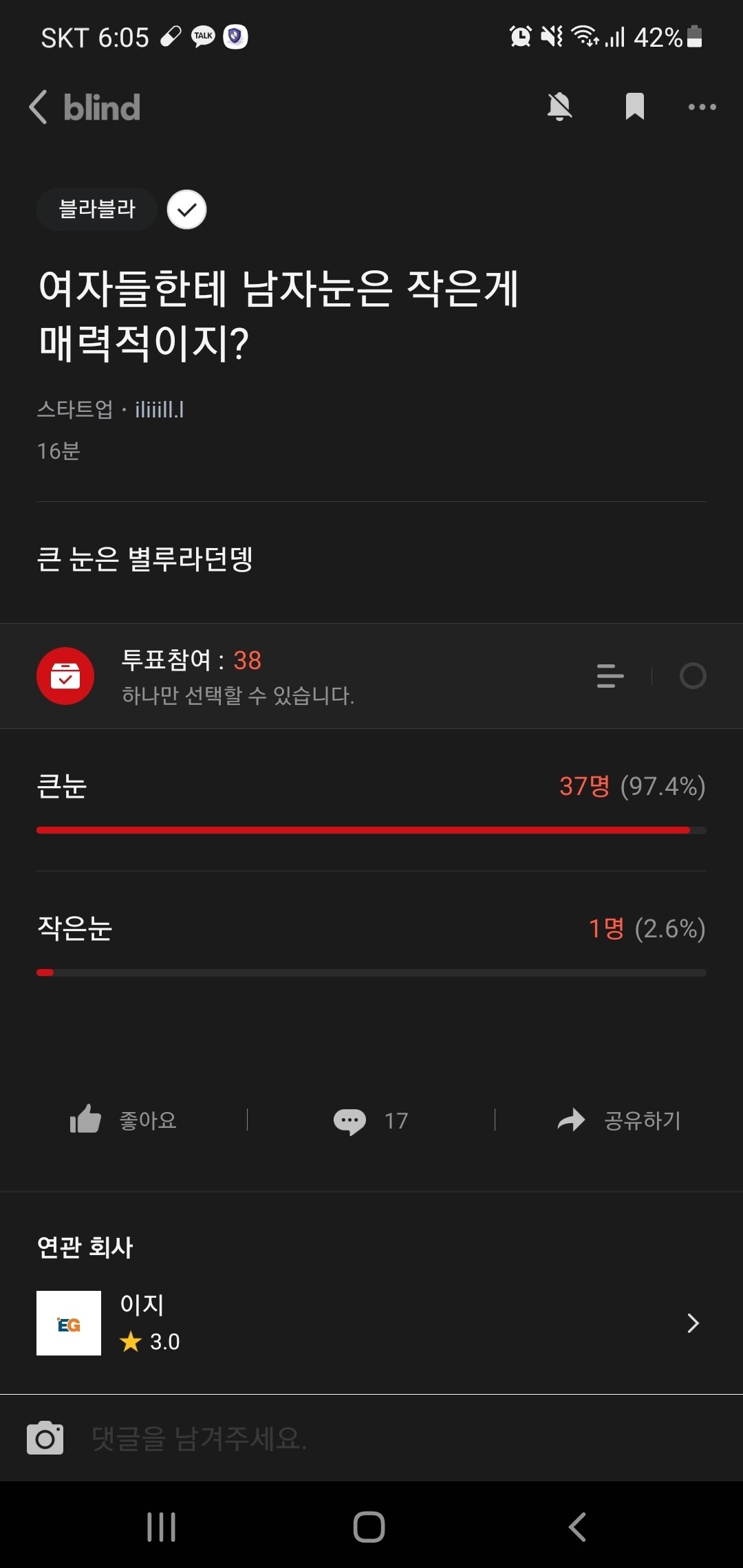This screenshot has height=1568, width=743.
Task: Tap the 이지 company logo thumbnail
Action: (x=69, y=1322)
